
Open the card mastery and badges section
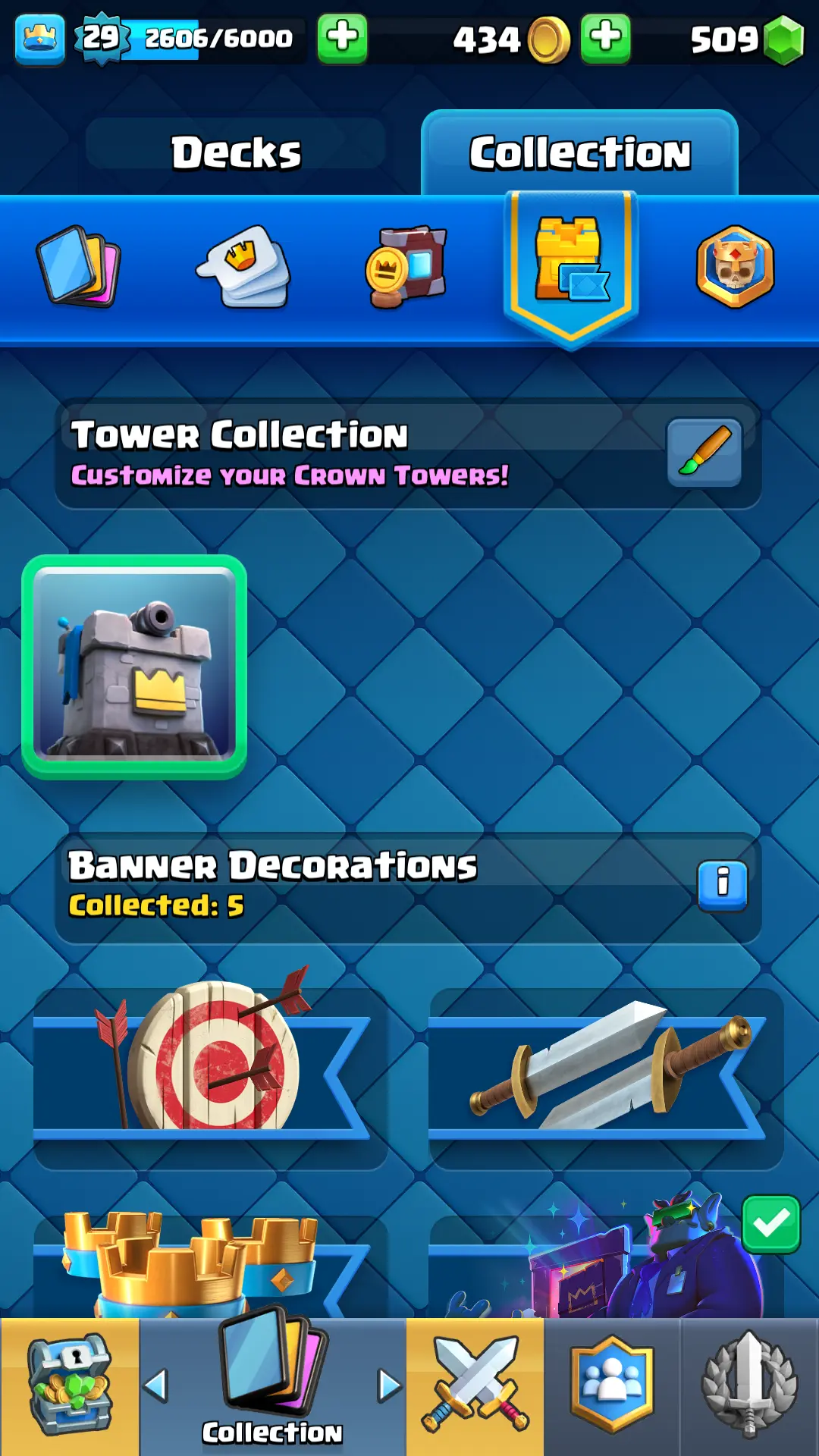pyautogui.click(x=407, y=266)
